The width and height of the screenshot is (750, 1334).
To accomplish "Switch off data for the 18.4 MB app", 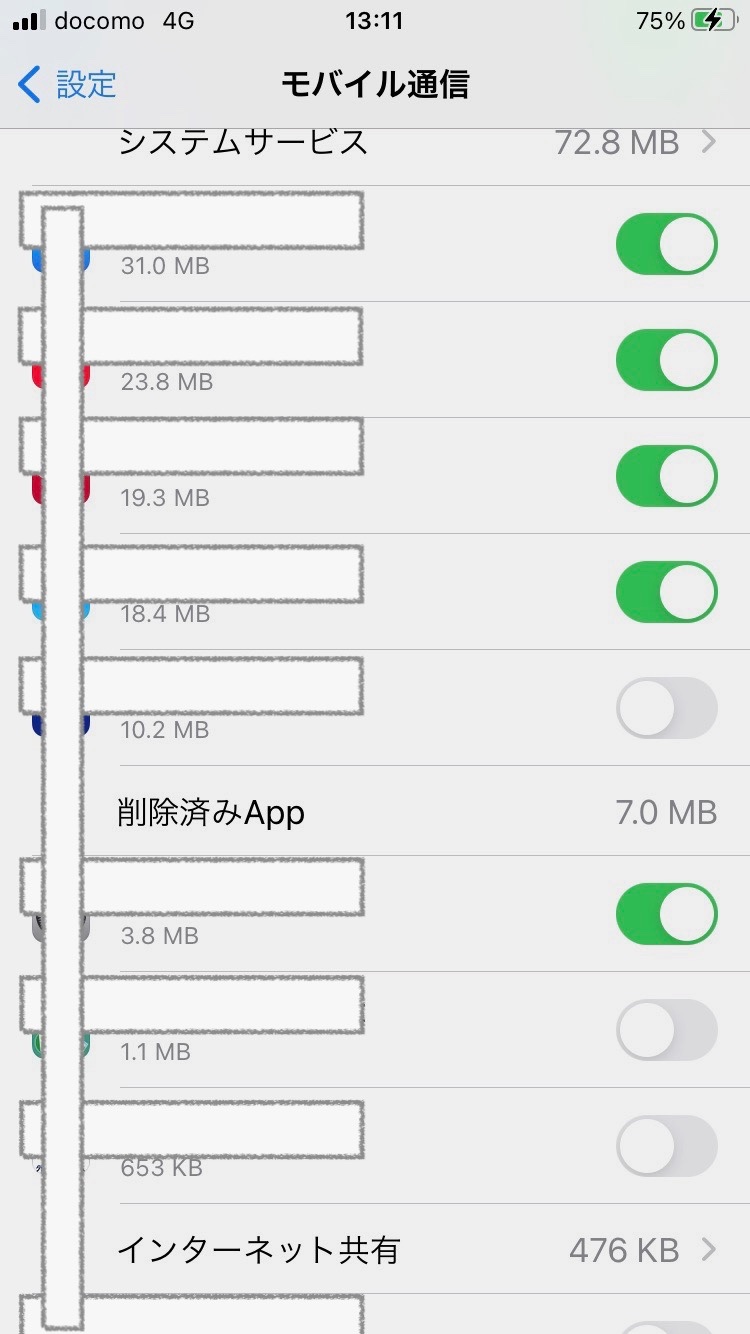I will tap(666, 592).
